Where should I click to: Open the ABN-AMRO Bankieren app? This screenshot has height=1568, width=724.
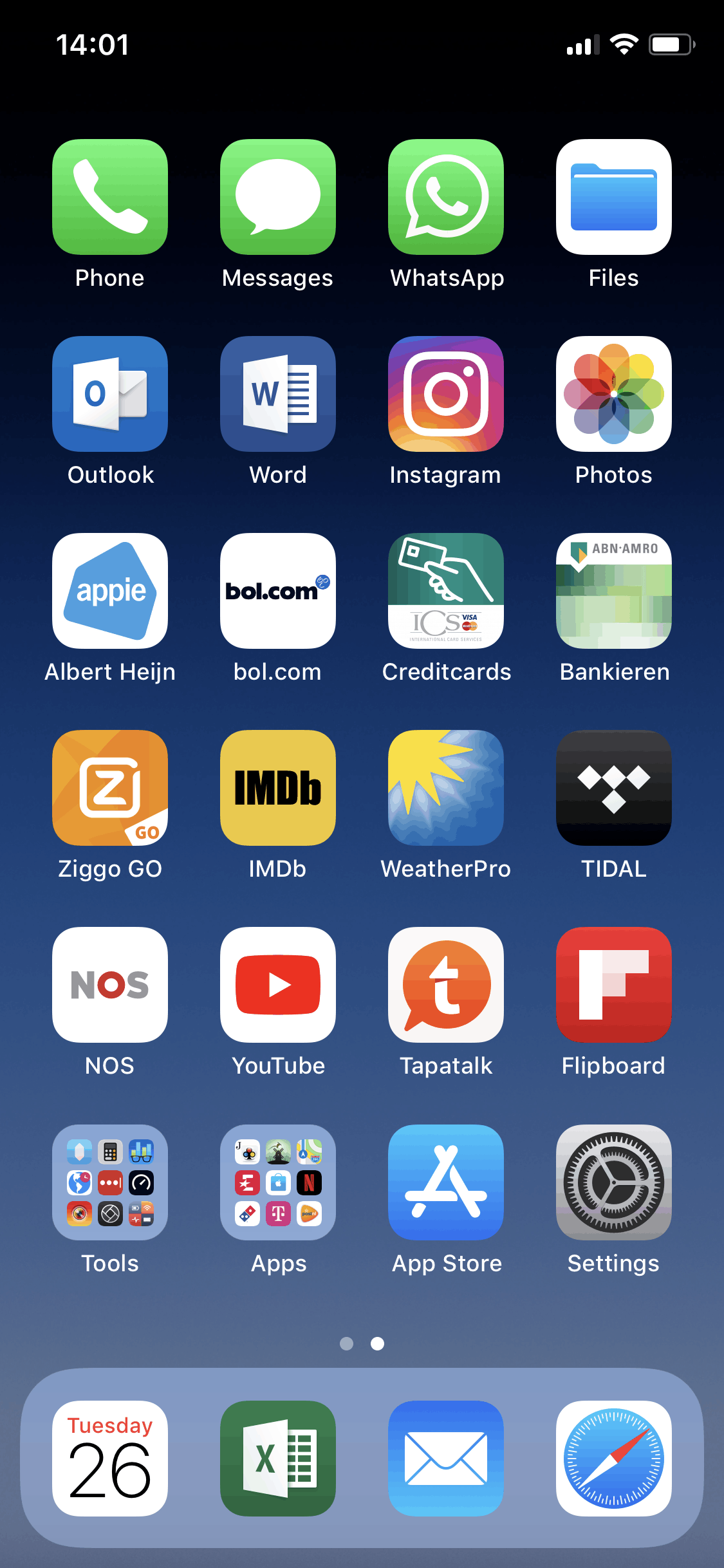(x=613, y=590)
